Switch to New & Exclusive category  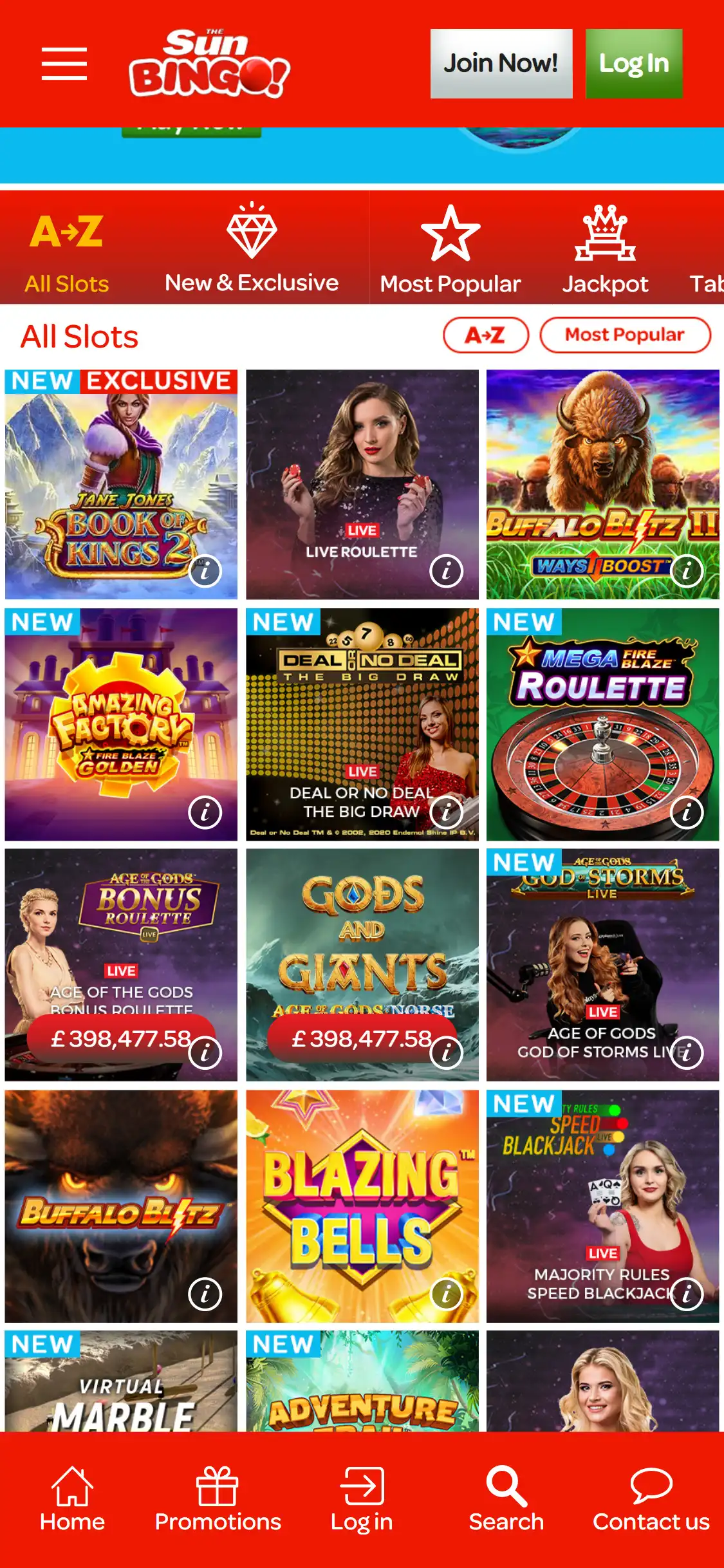click(251, 248)
